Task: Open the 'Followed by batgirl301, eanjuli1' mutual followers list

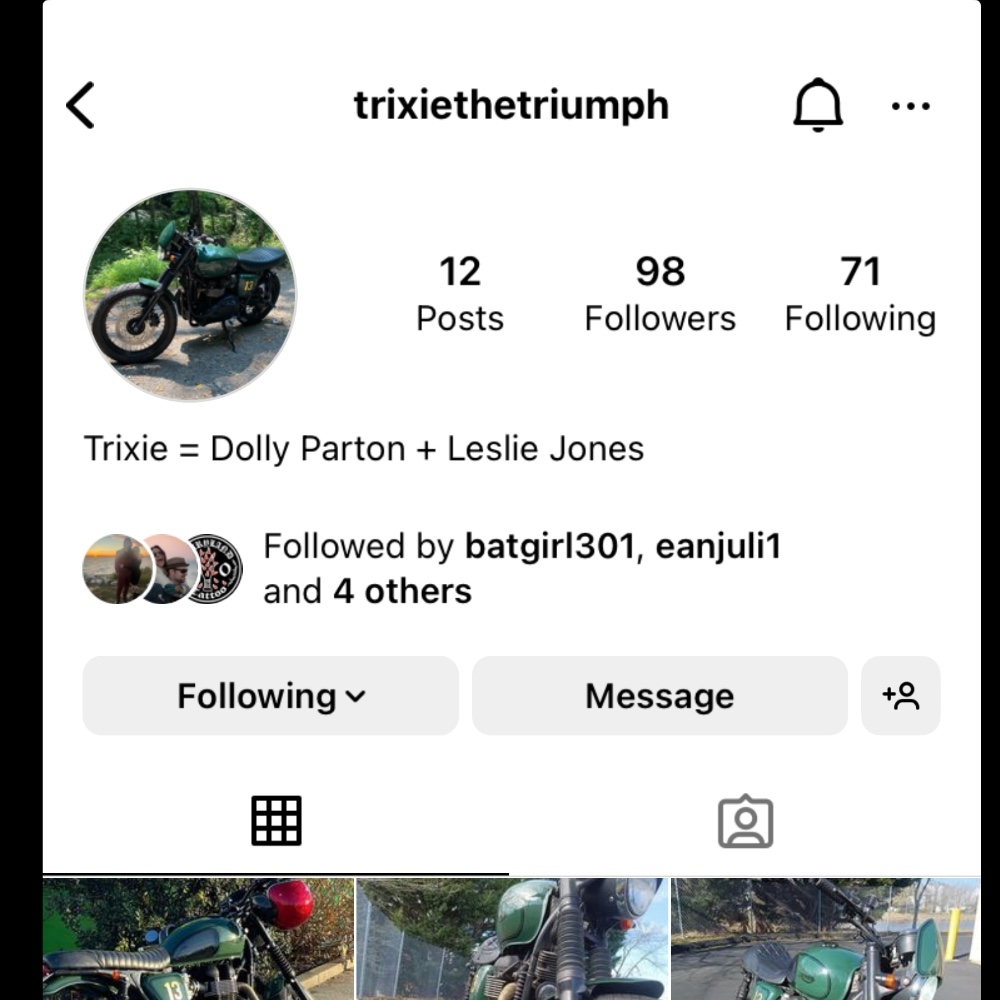Action: pyautogui.click(x=520, y=568)
